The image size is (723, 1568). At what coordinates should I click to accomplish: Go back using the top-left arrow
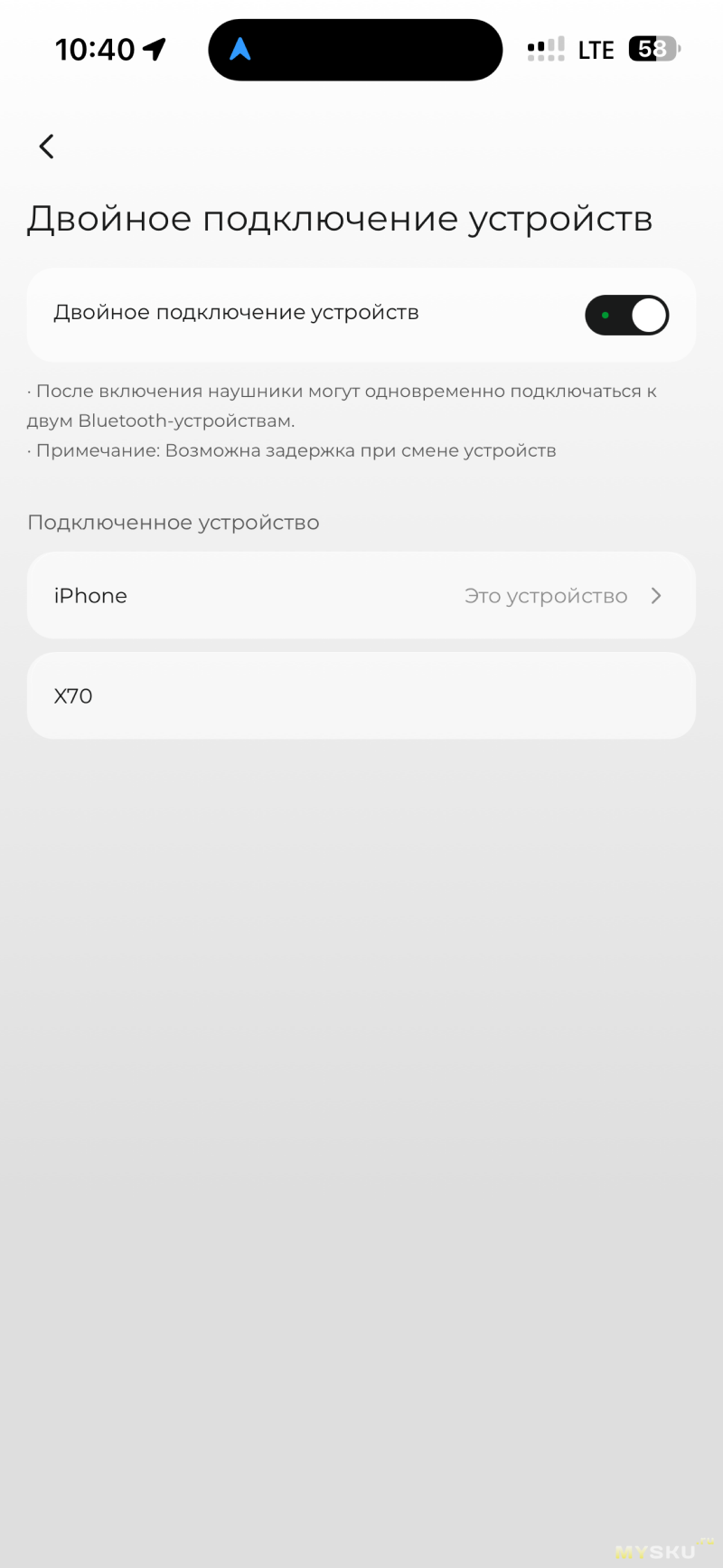click(x=47, y=146)
